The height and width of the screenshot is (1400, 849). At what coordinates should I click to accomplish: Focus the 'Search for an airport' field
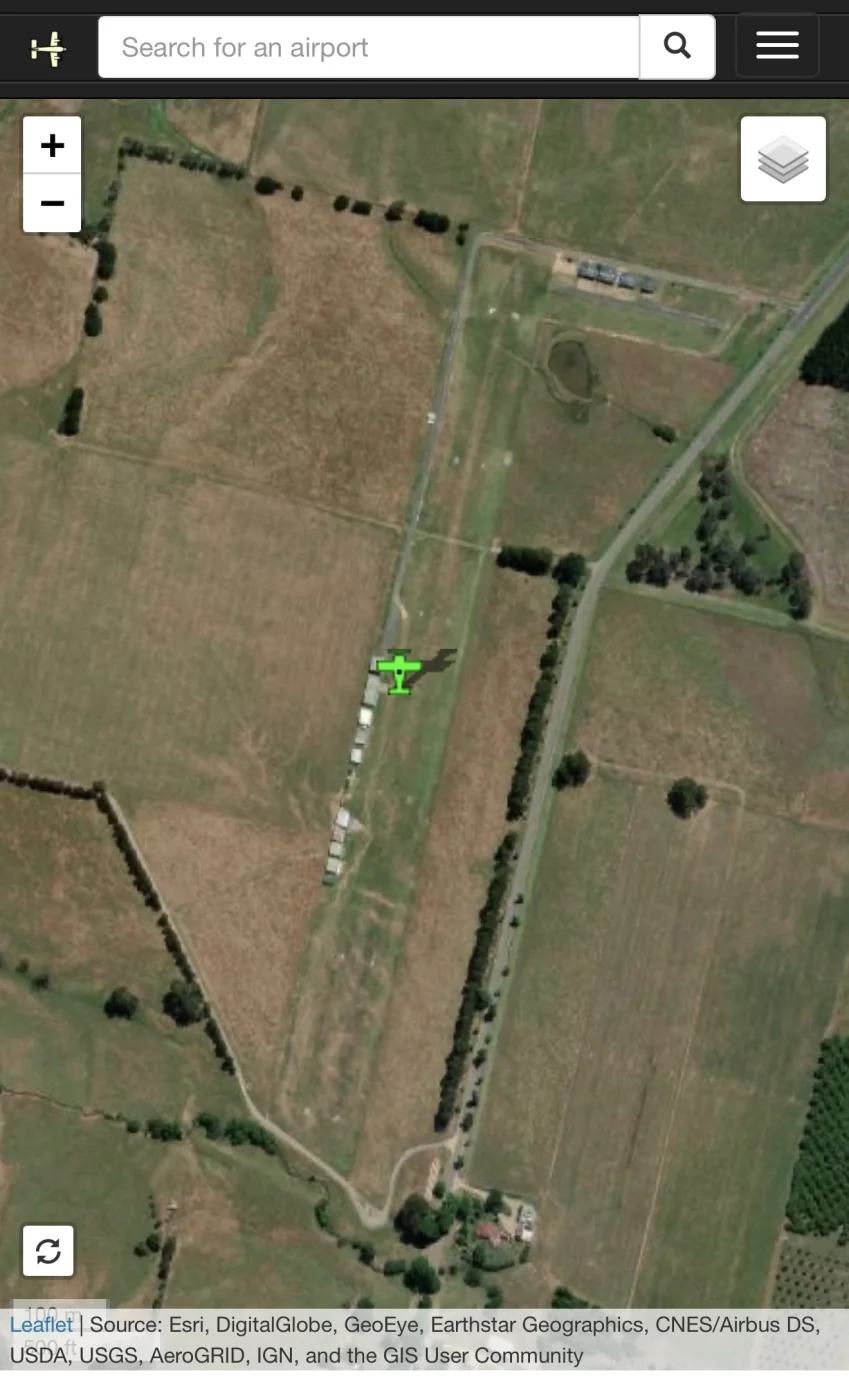pos(368,47)
